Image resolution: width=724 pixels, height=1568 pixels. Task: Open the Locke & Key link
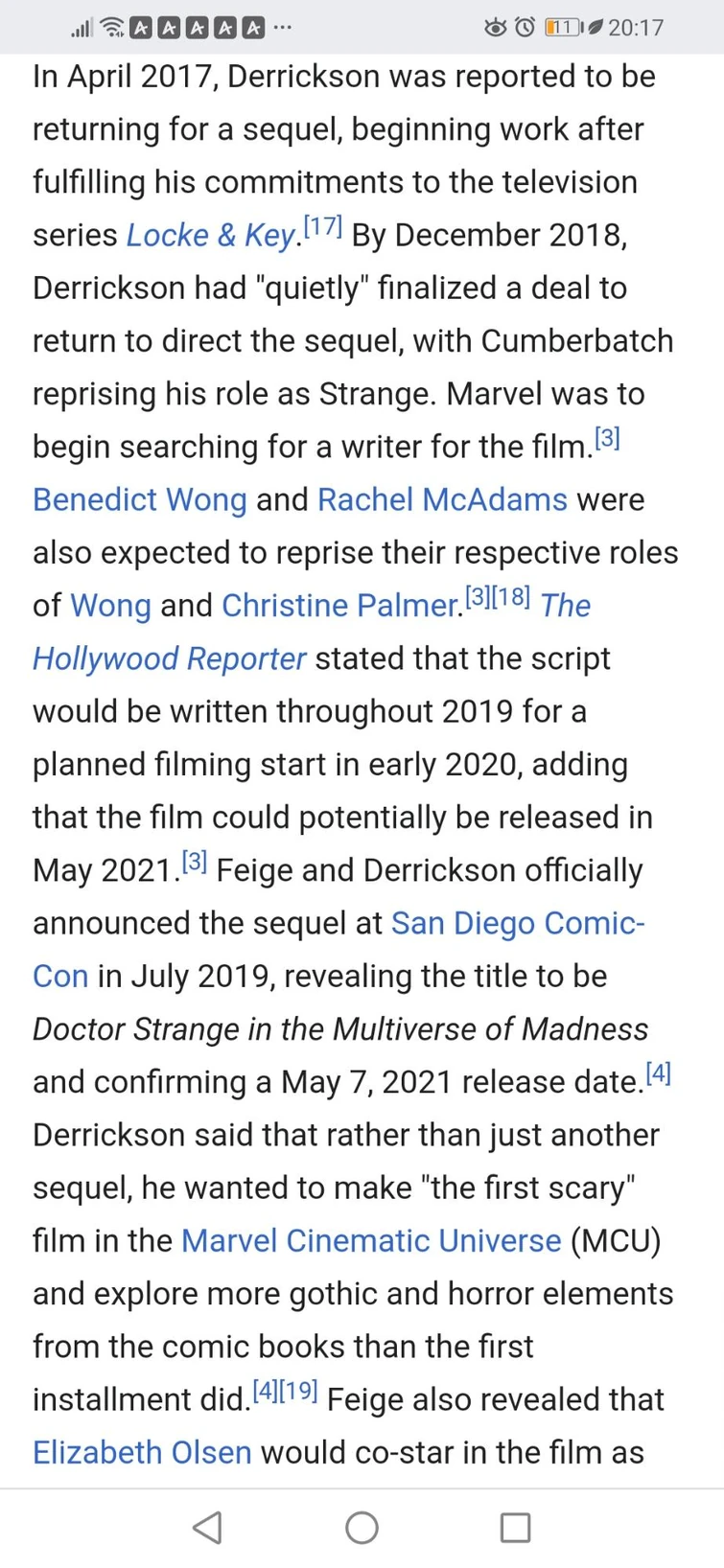tap(211, 236)
